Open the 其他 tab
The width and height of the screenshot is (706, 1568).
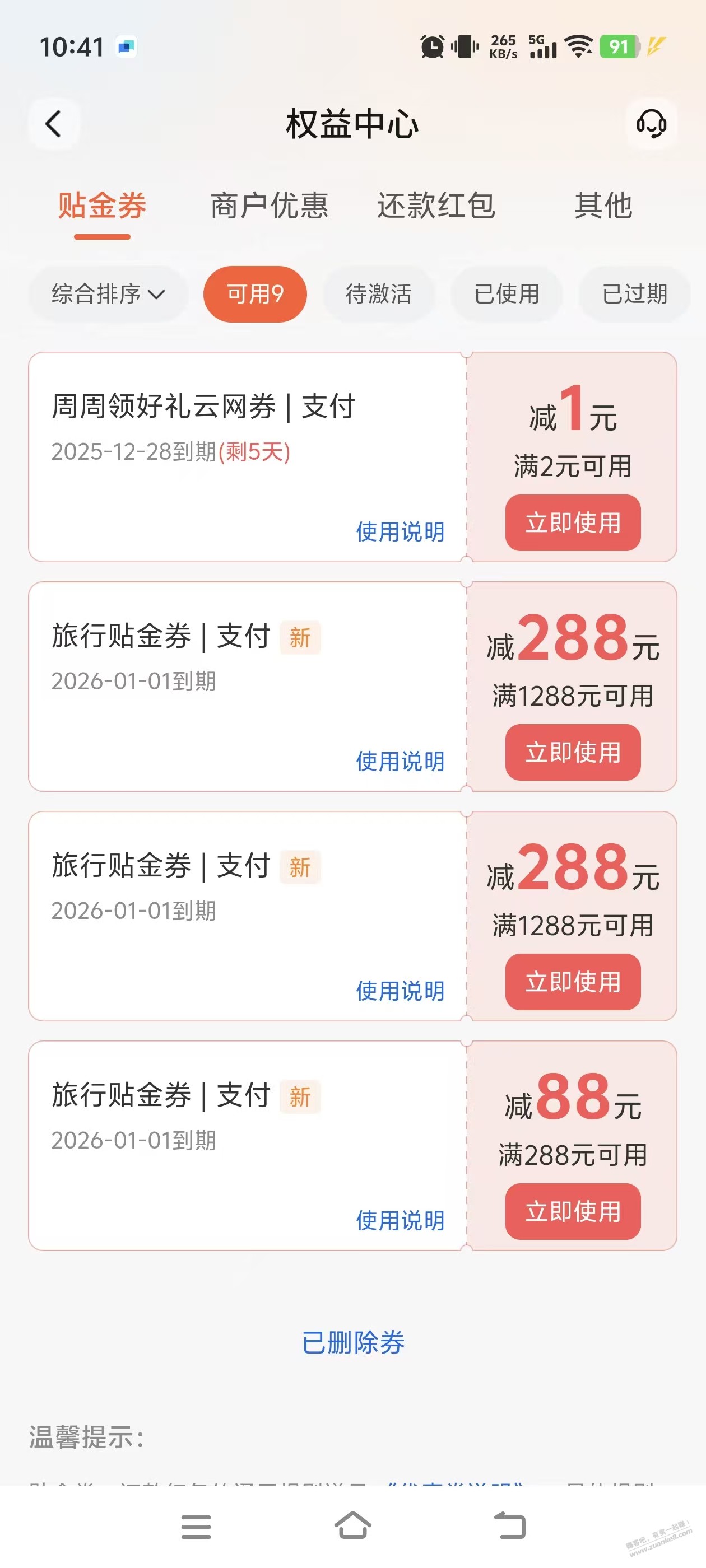point(603,206)
